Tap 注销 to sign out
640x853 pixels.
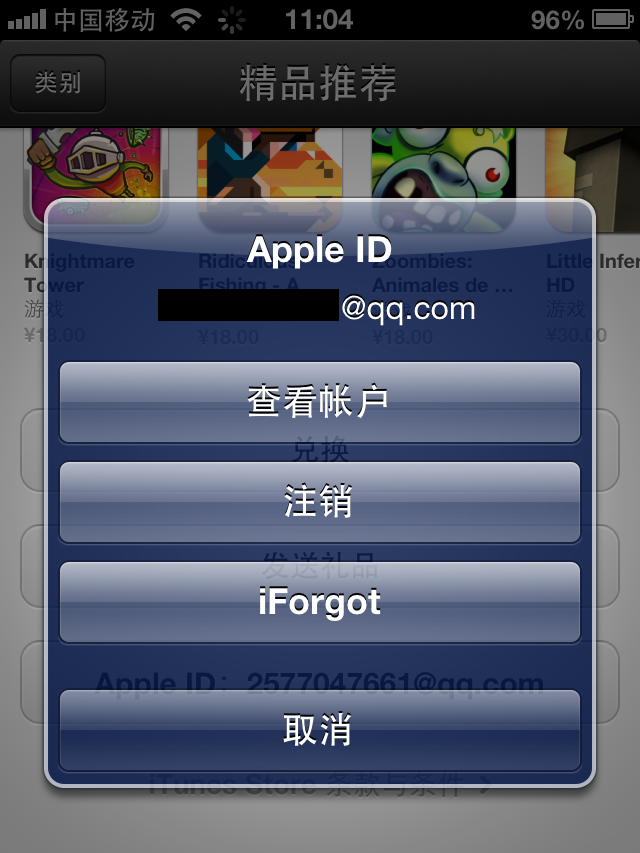(320, 502)
